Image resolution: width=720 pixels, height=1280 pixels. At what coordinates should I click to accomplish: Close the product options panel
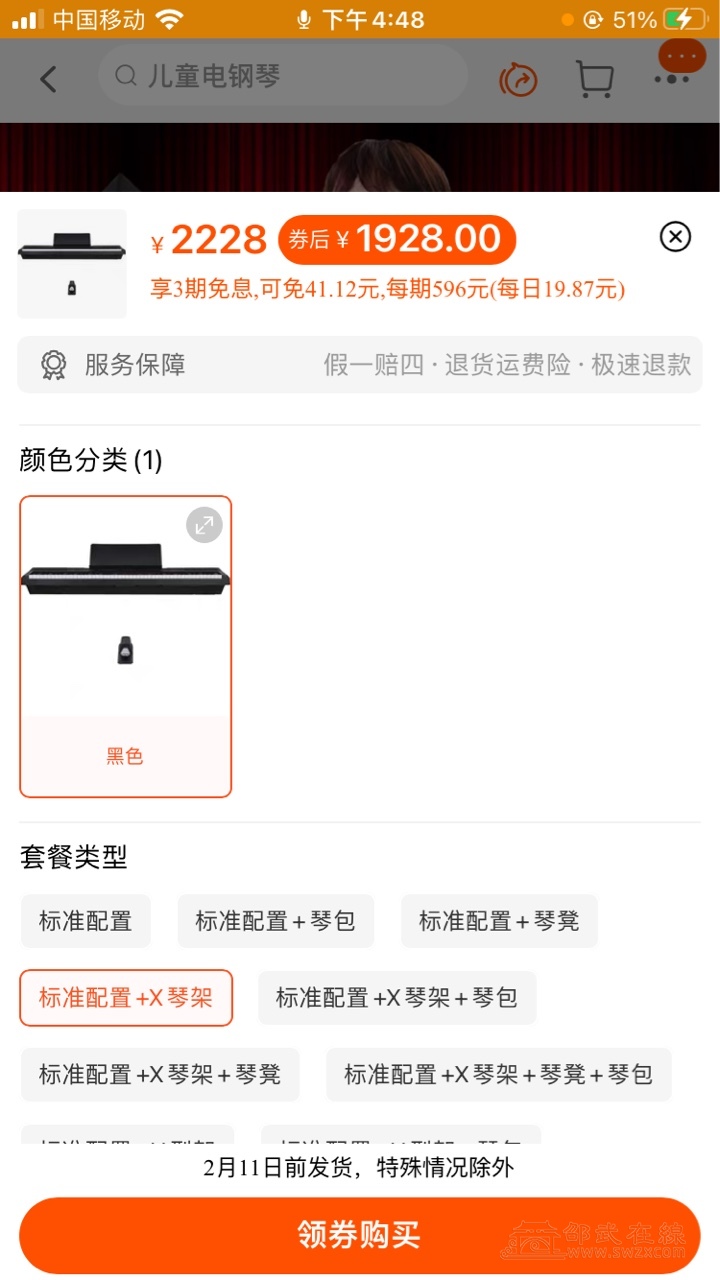[x=676, y=237]
